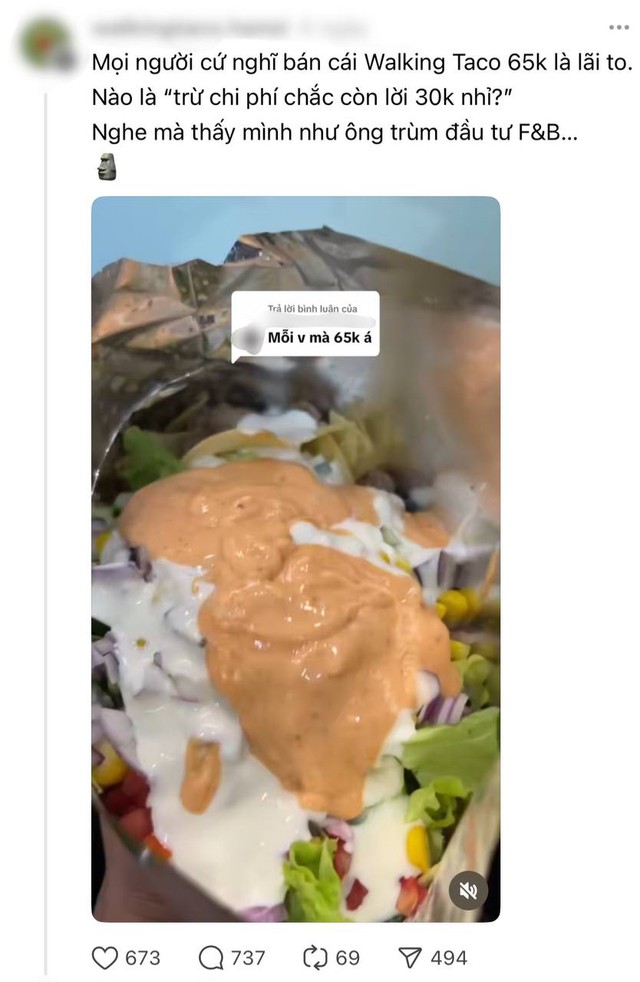Screen dimensions: 640x982
Task: Open the Walking Taco video fullscreen
Action: click(295, 600)
